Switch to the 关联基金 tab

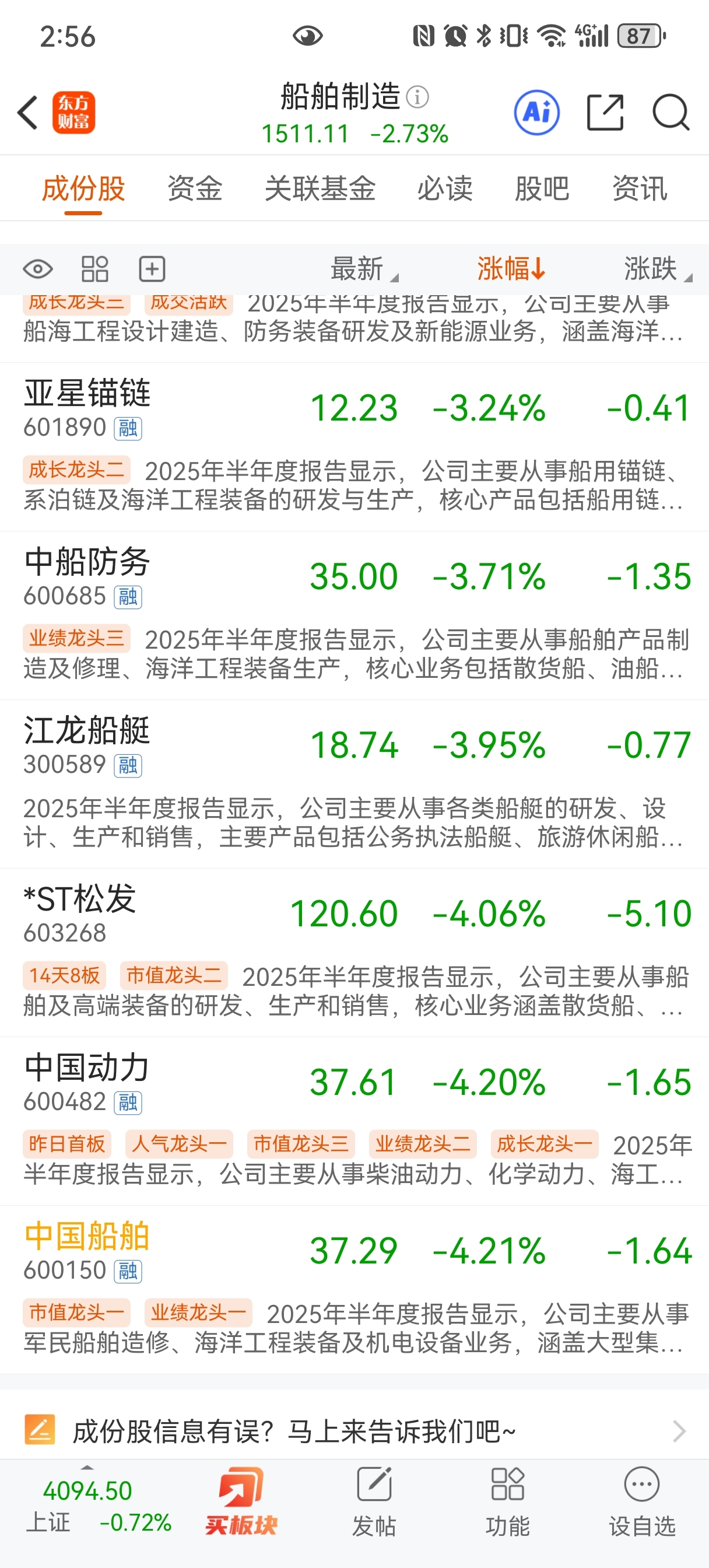pyautogui.click(x=320, y=188)
